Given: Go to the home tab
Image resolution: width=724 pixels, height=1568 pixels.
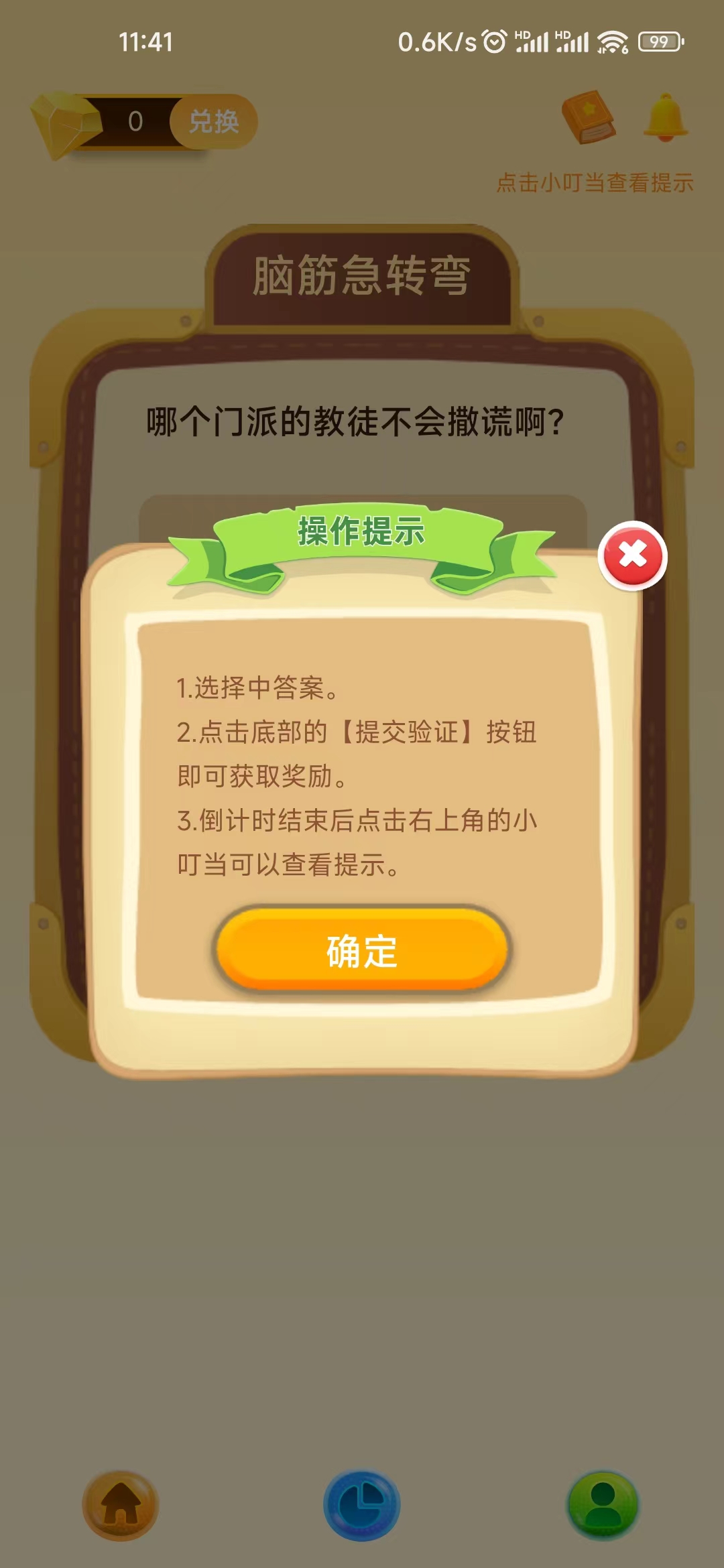Looking at the screenshot, I should (x=121, y=1505).
